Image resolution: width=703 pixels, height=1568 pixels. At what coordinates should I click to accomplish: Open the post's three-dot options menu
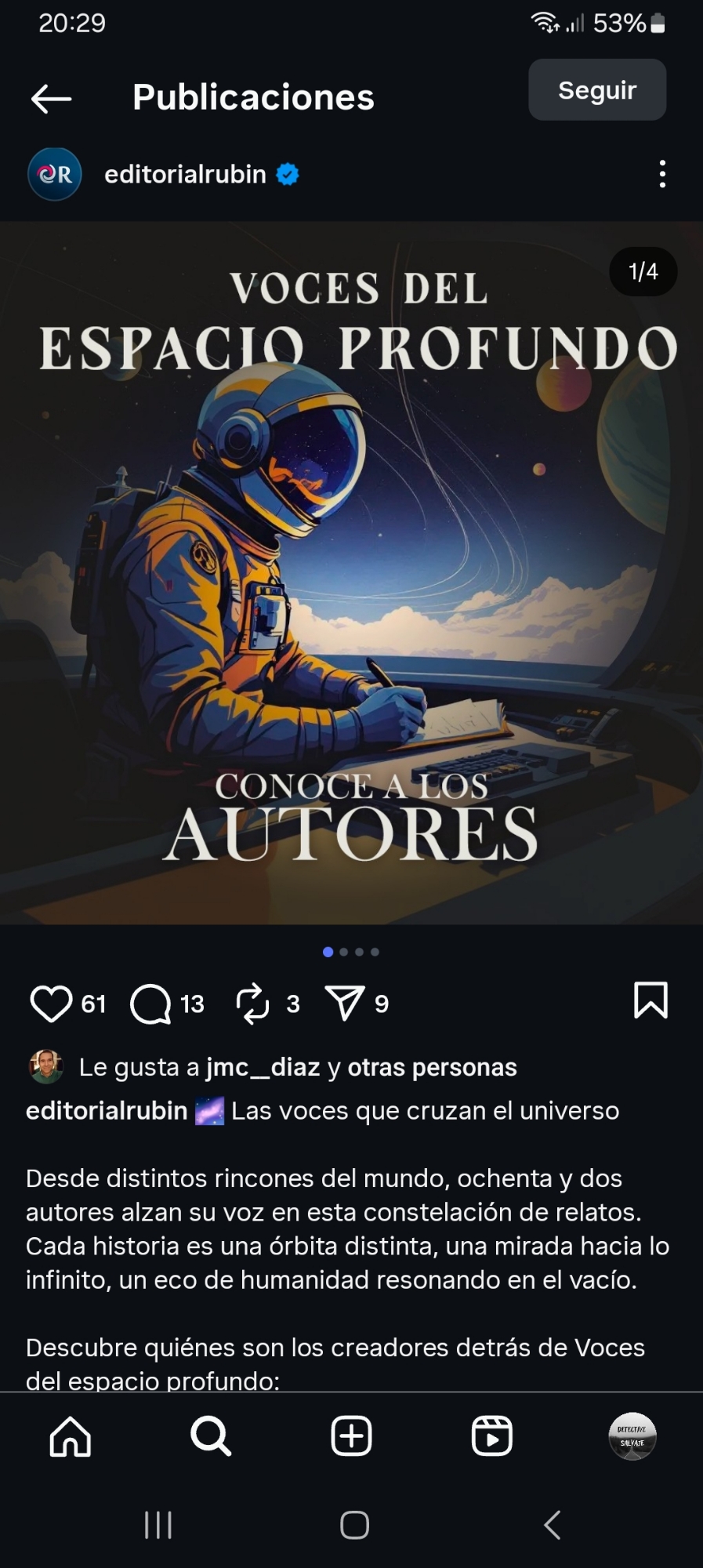tap(662, 174)
